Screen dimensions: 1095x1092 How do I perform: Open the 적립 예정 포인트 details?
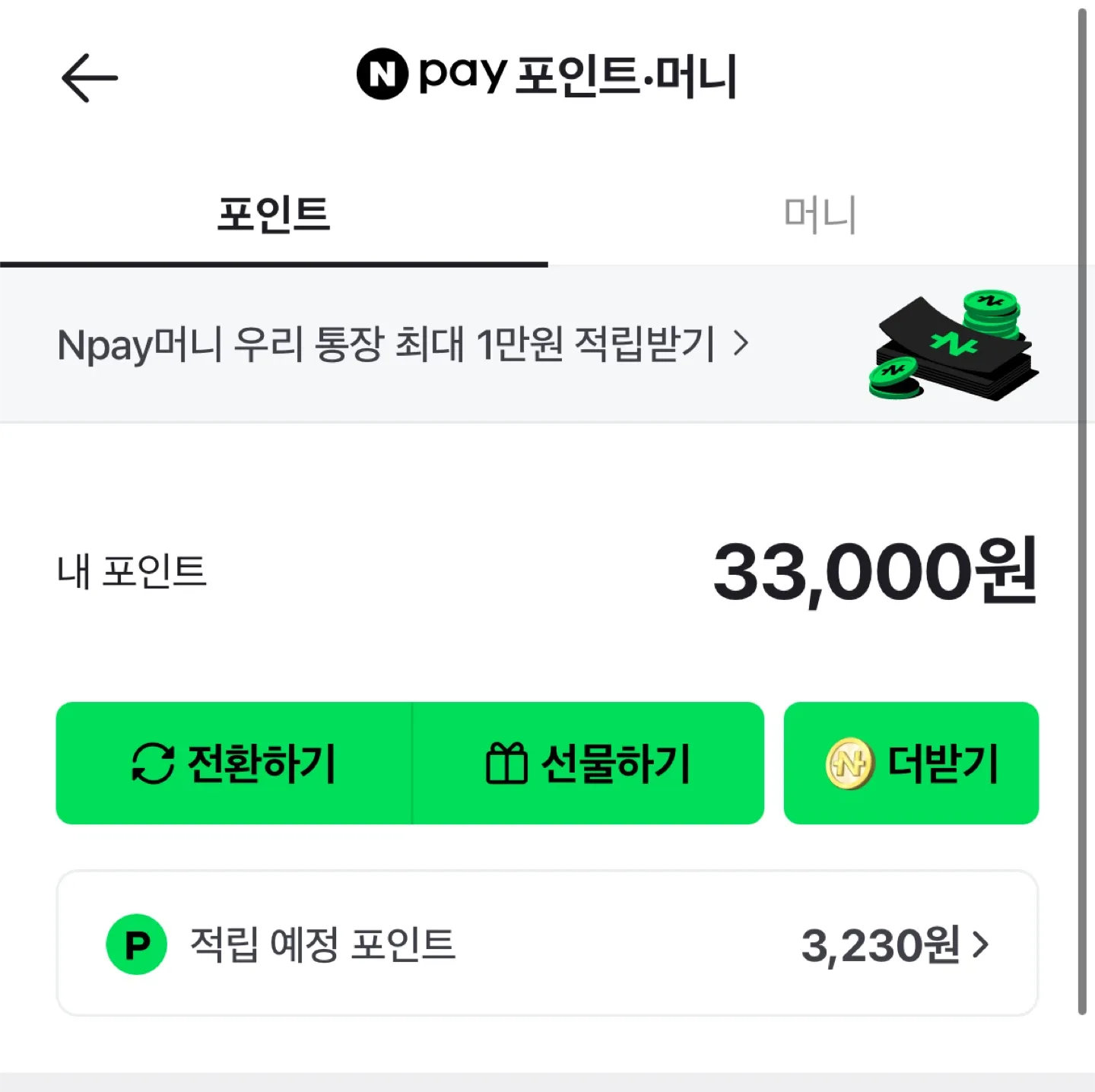[x=547, y=944]
